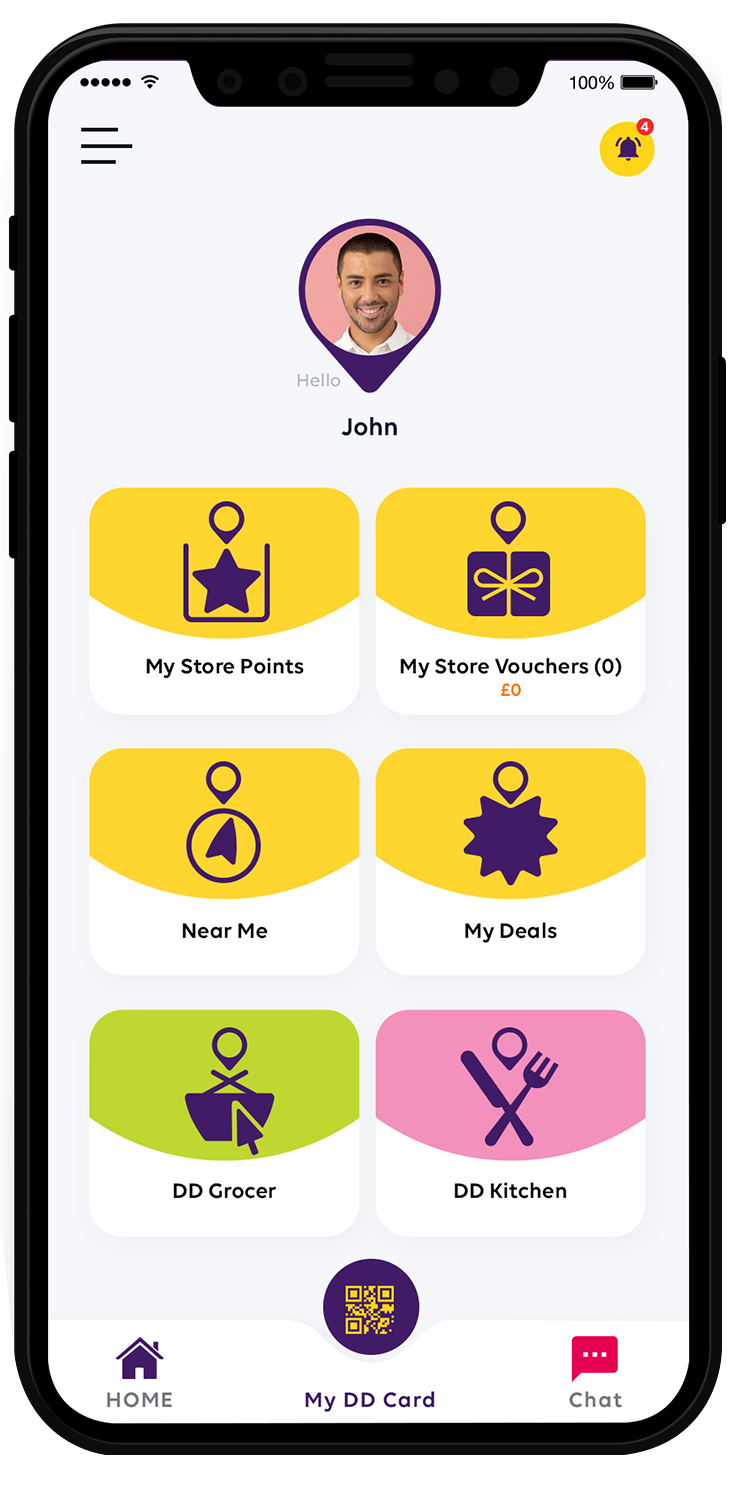Launch DD Grocer
This screenshot has height=1494, width=750.
224,1122
